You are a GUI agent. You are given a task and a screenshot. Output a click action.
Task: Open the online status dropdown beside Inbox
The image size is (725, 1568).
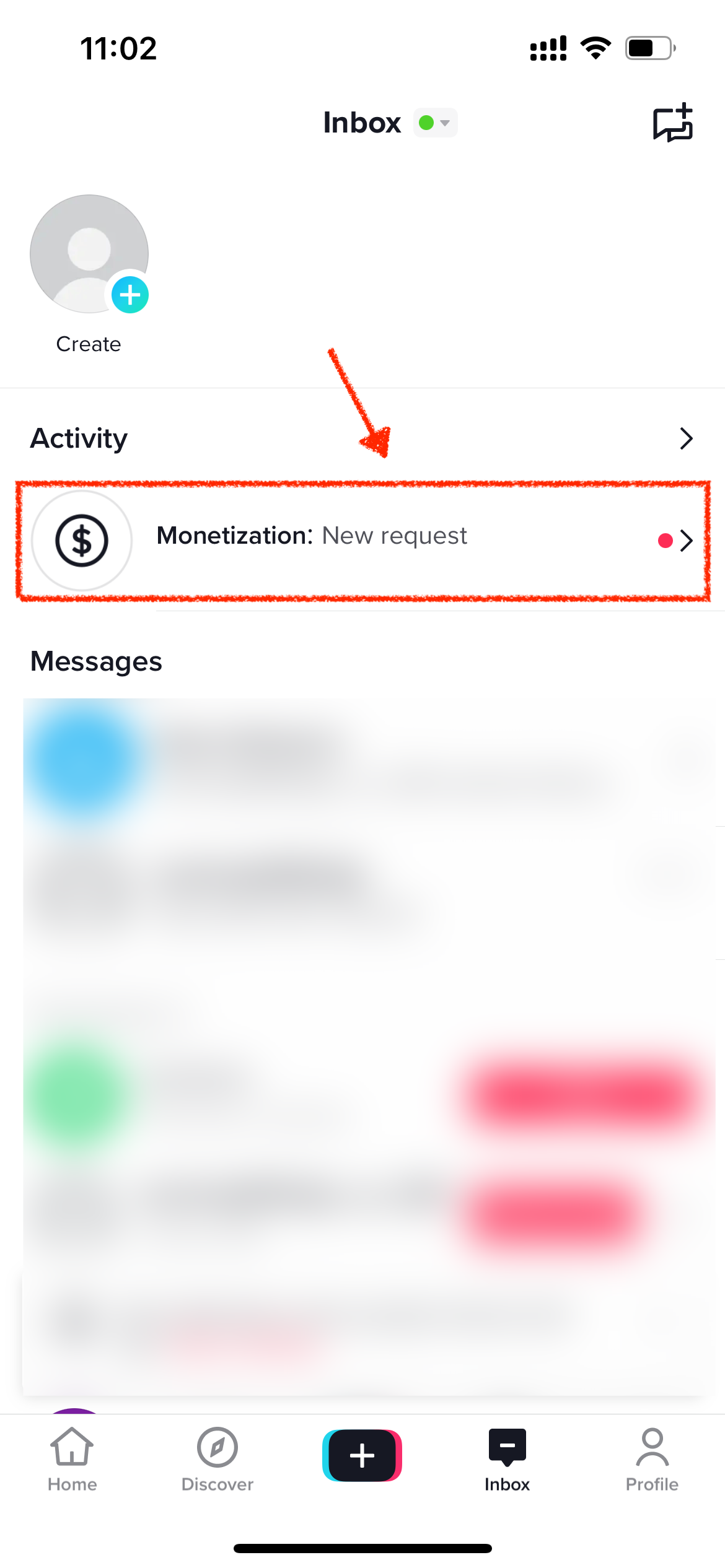[435, 123]
